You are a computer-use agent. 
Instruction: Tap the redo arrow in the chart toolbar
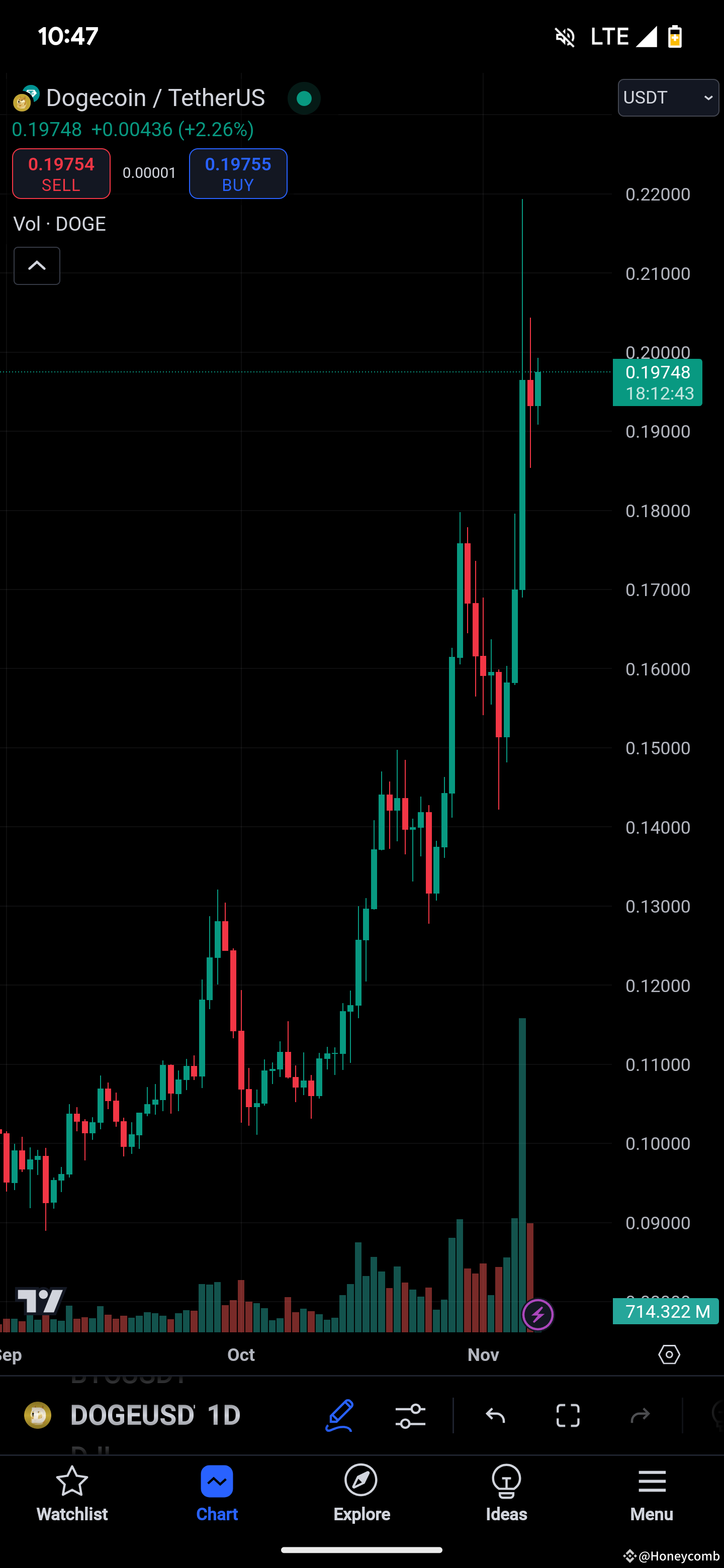[640, 1415]
